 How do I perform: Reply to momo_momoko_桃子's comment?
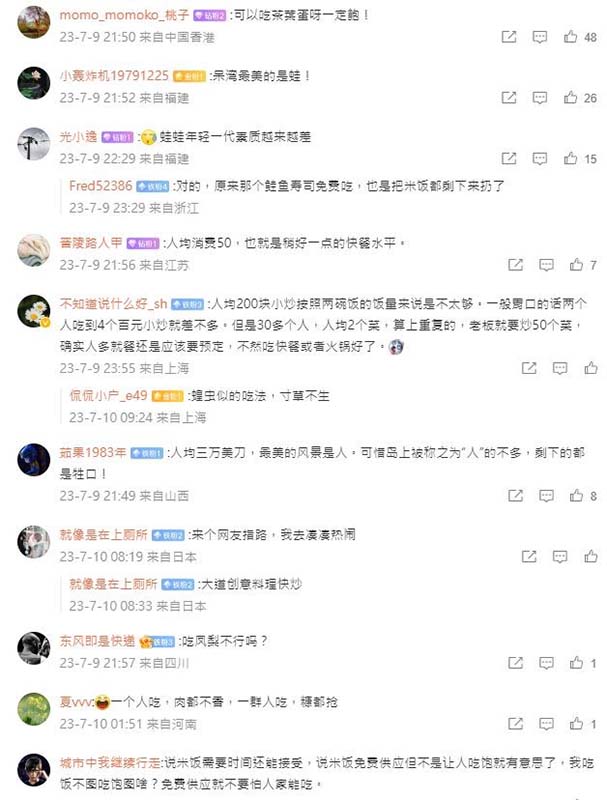point(540,37)
